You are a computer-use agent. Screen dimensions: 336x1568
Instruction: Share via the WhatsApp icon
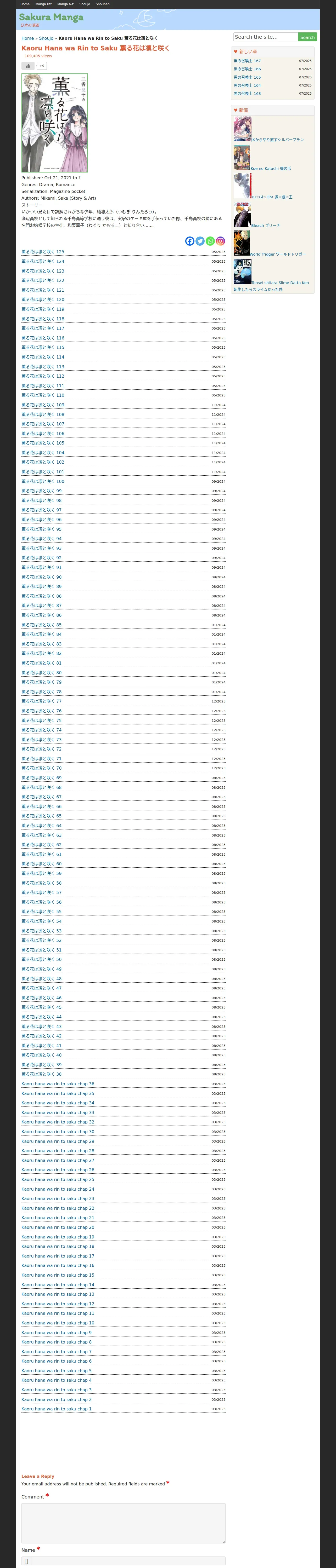[x=210, y=241]
